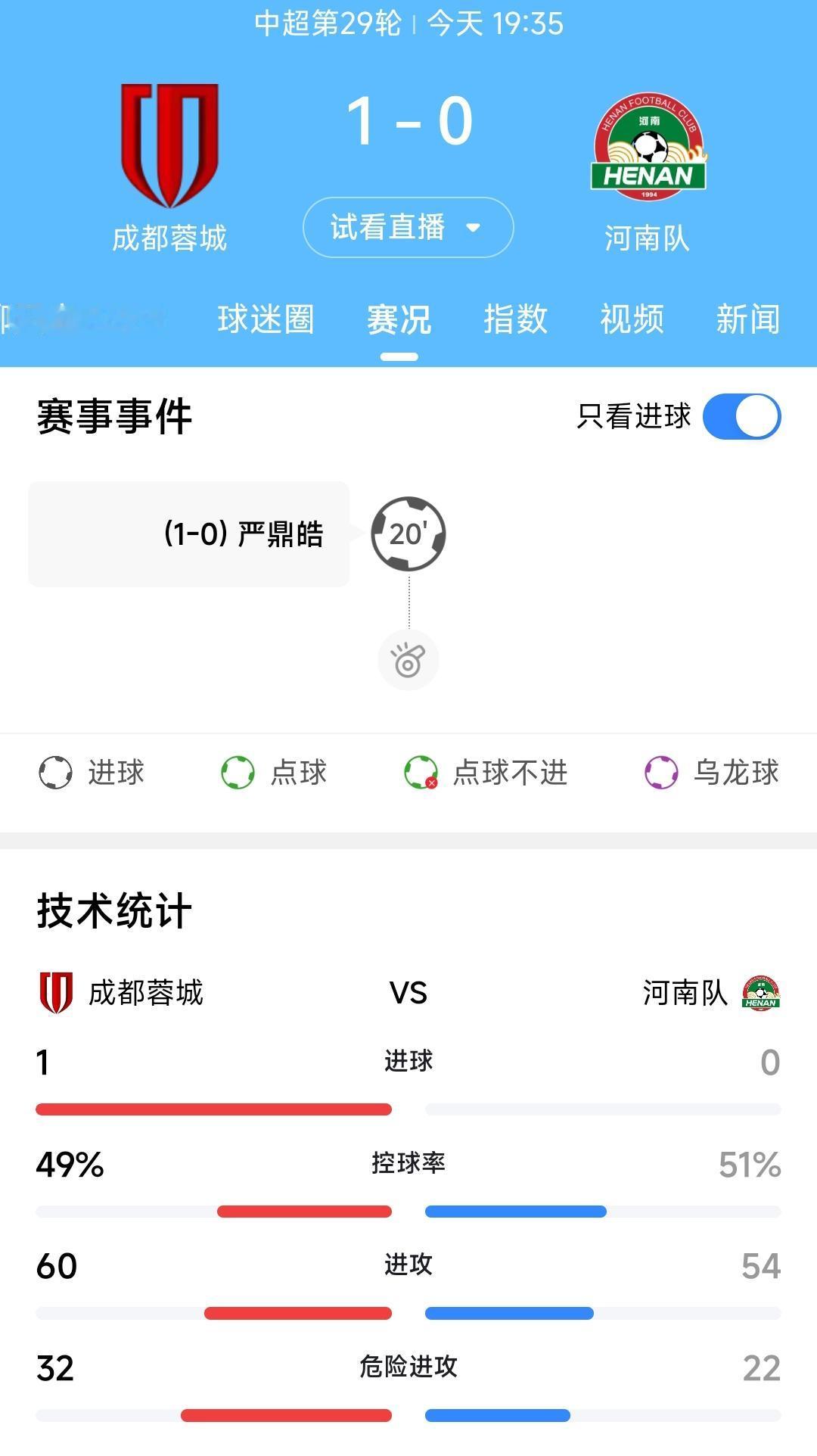The height and width of the screenshot is (1456, 817).
Task: Switch to the 视频 tab
Action: point(630,319)
